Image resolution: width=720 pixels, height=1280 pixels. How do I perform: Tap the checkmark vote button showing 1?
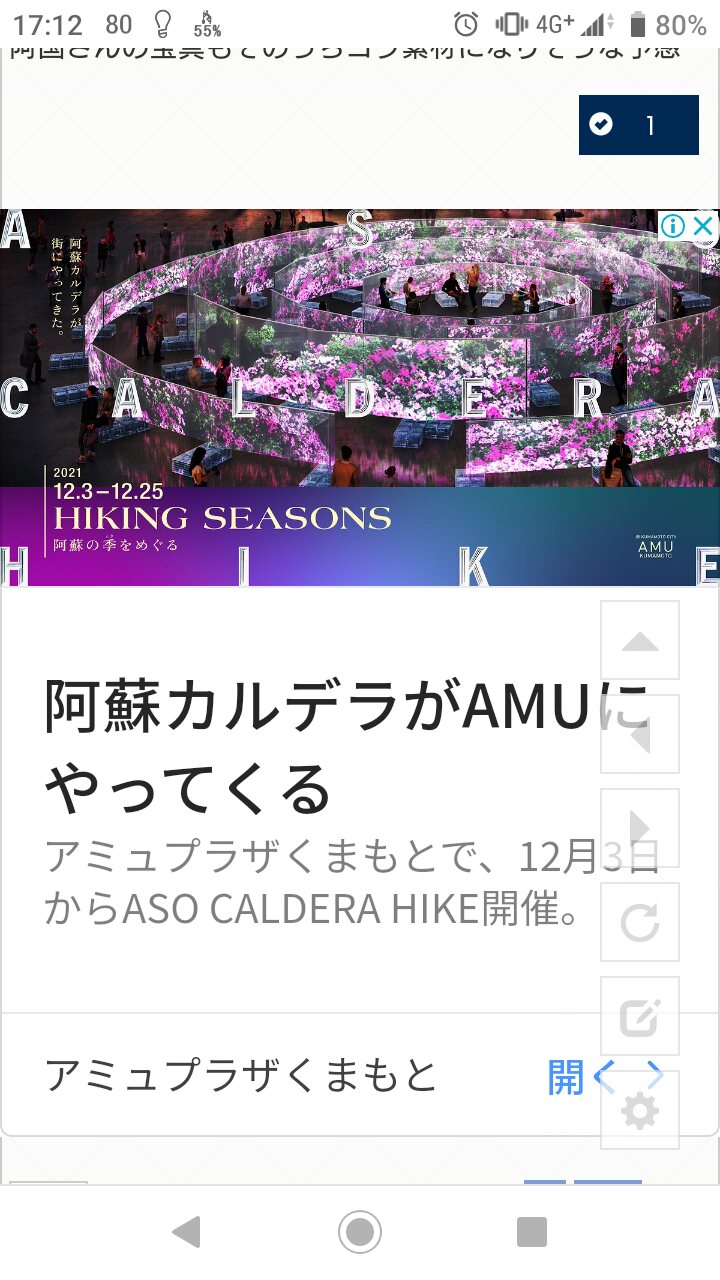(638, 125)
